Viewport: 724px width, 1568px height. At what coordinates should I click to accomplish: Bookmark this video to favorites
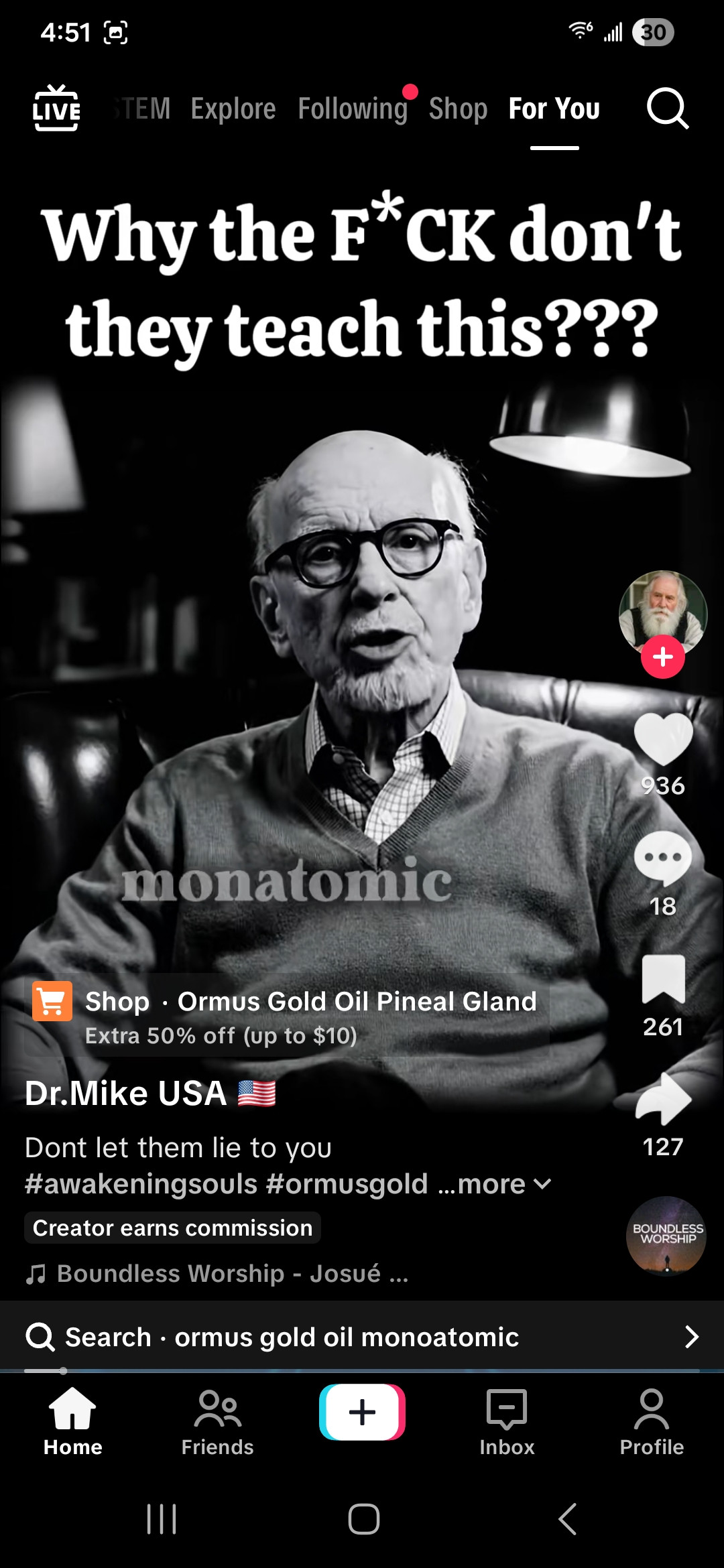[x=662, y=980]
